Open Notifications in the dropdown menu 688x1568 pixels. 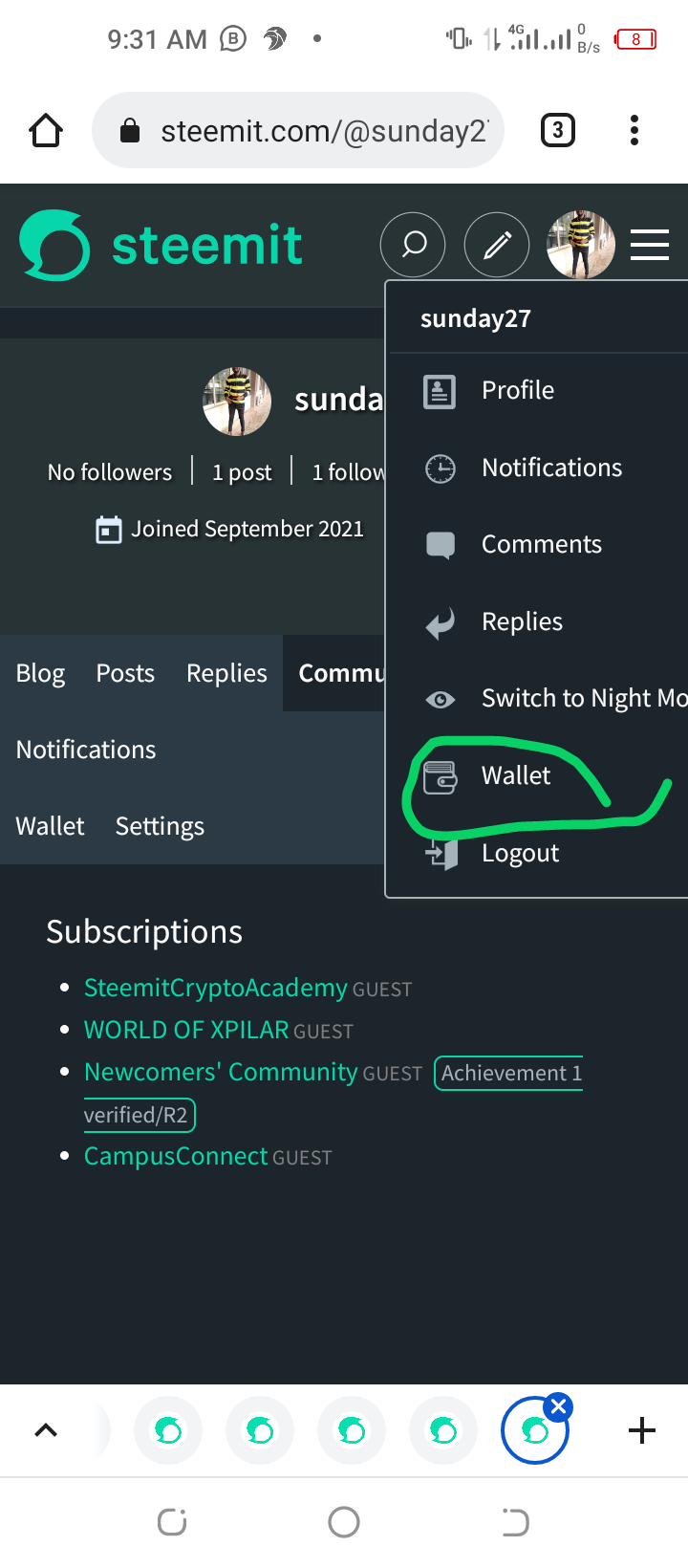click(x=551, y=468)
